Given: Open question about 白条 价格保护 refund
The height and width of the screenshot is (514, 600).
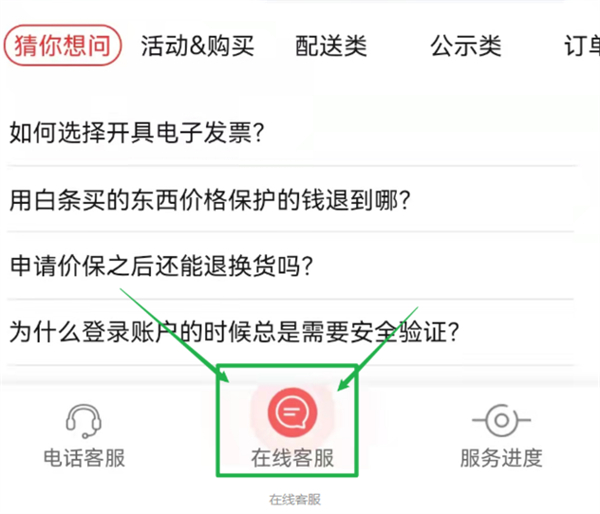Looking at the screenshot, I should pos(210,198).
